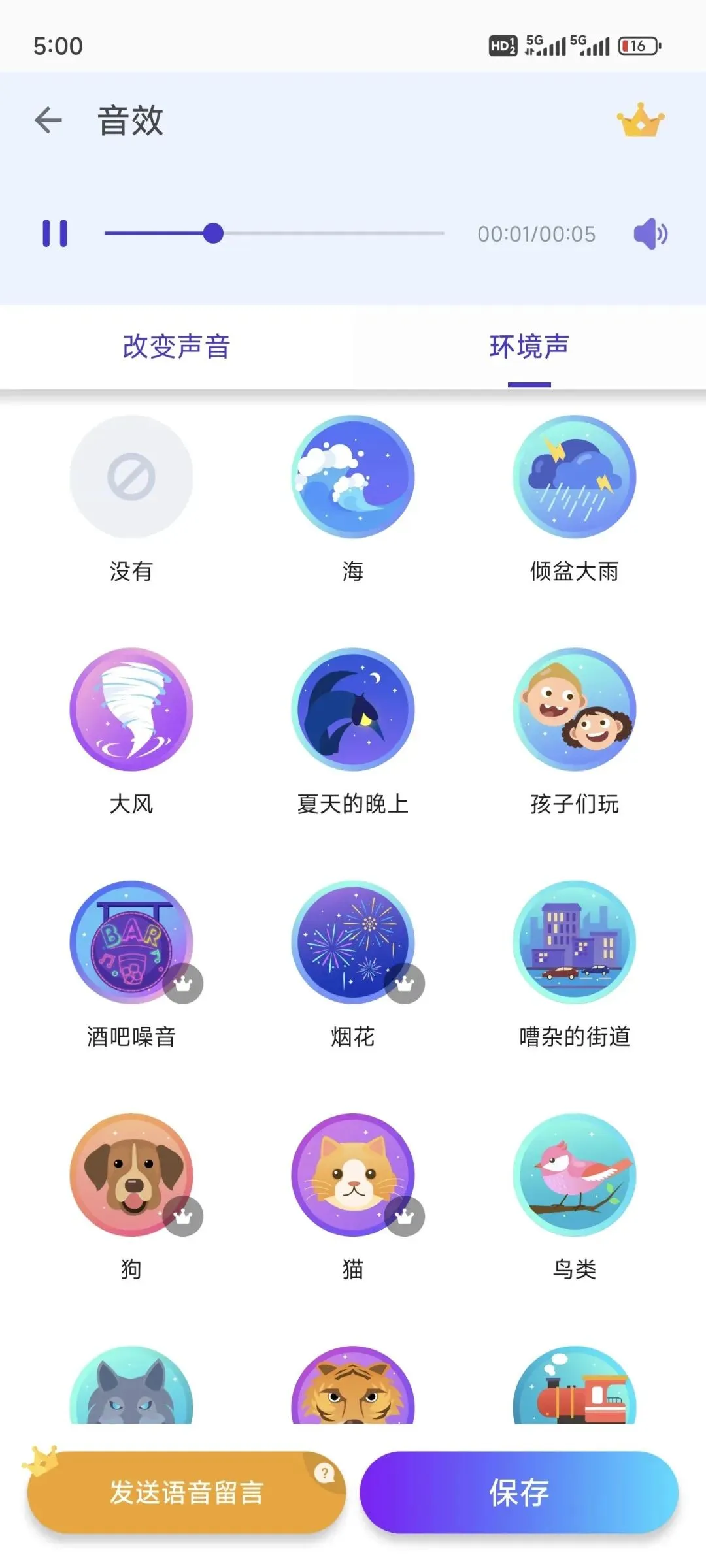Mute the speaker volume icon
The width and height of the screenshot is (706, 1568).
[x=650, y=234]
